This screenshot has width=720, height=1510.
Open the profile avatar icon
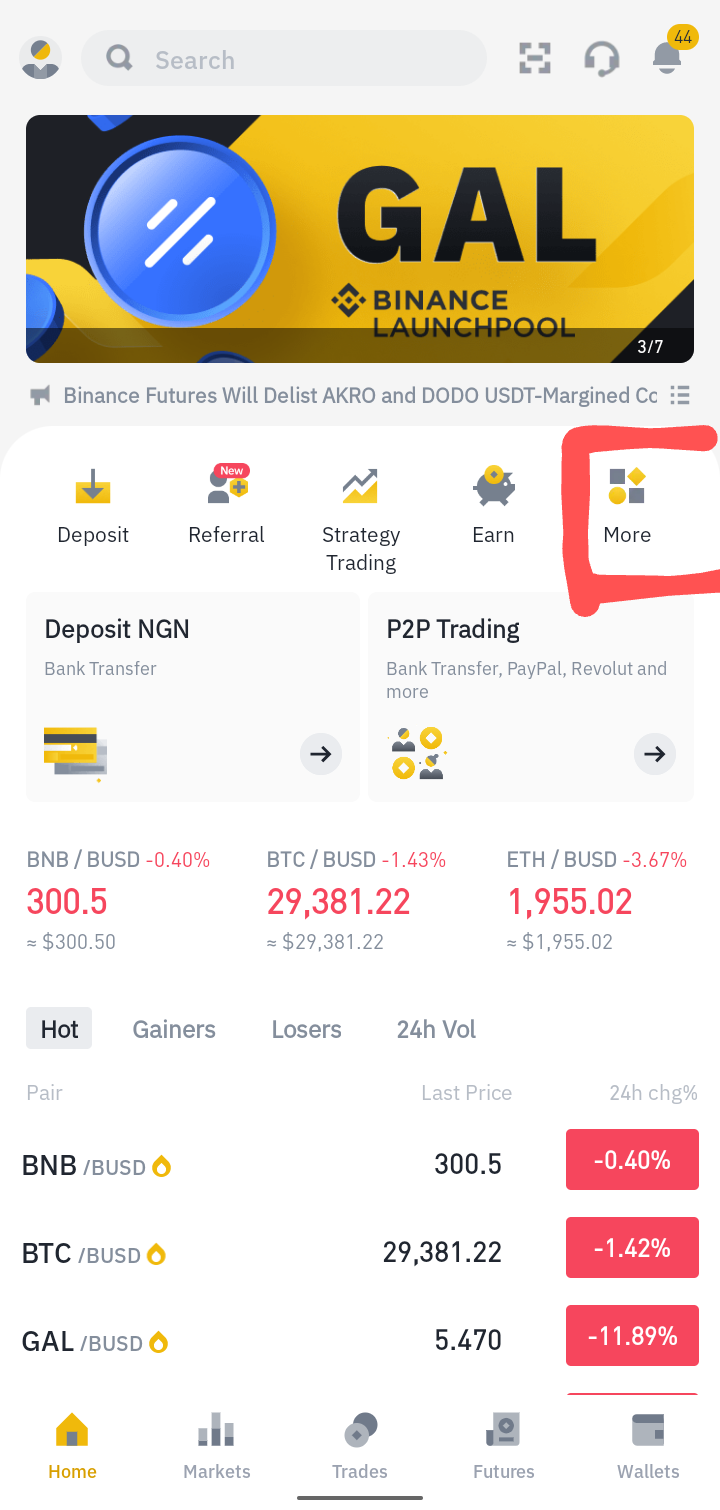41,59
